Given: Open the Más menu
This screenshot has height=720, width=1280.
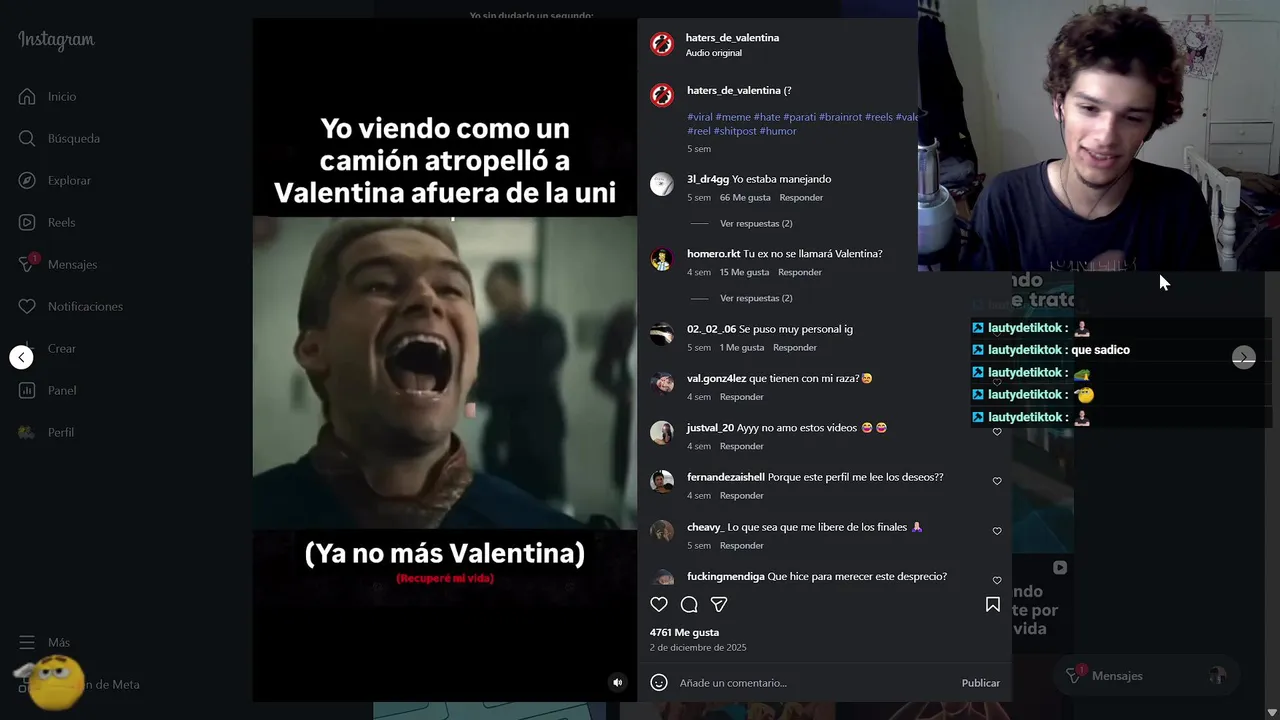Looking at the screenshot, I should click(58, 643).
